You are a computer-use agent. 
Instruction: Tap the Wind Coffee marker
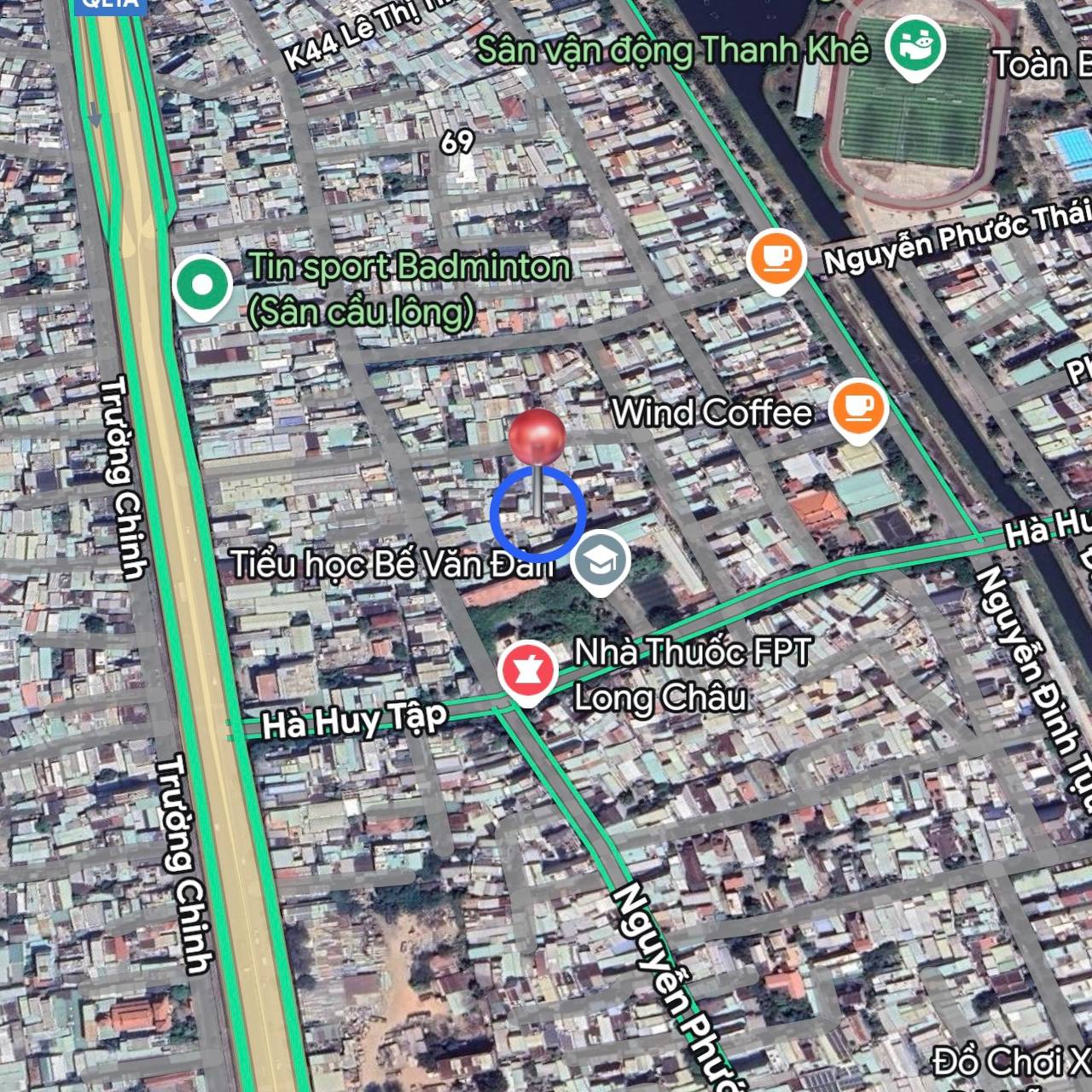pos(859,408)
